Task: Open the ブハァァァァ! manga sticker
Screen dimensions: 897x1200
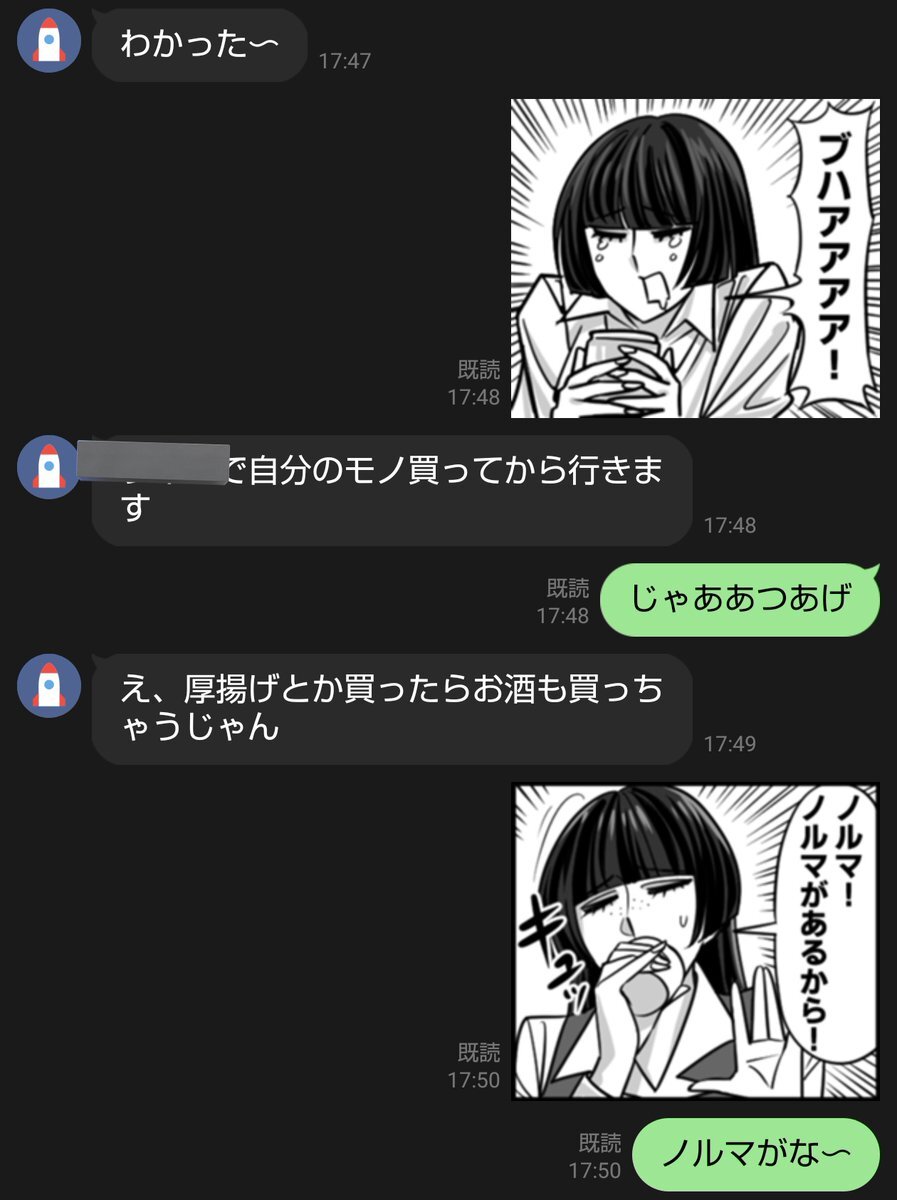Action: 695,258
